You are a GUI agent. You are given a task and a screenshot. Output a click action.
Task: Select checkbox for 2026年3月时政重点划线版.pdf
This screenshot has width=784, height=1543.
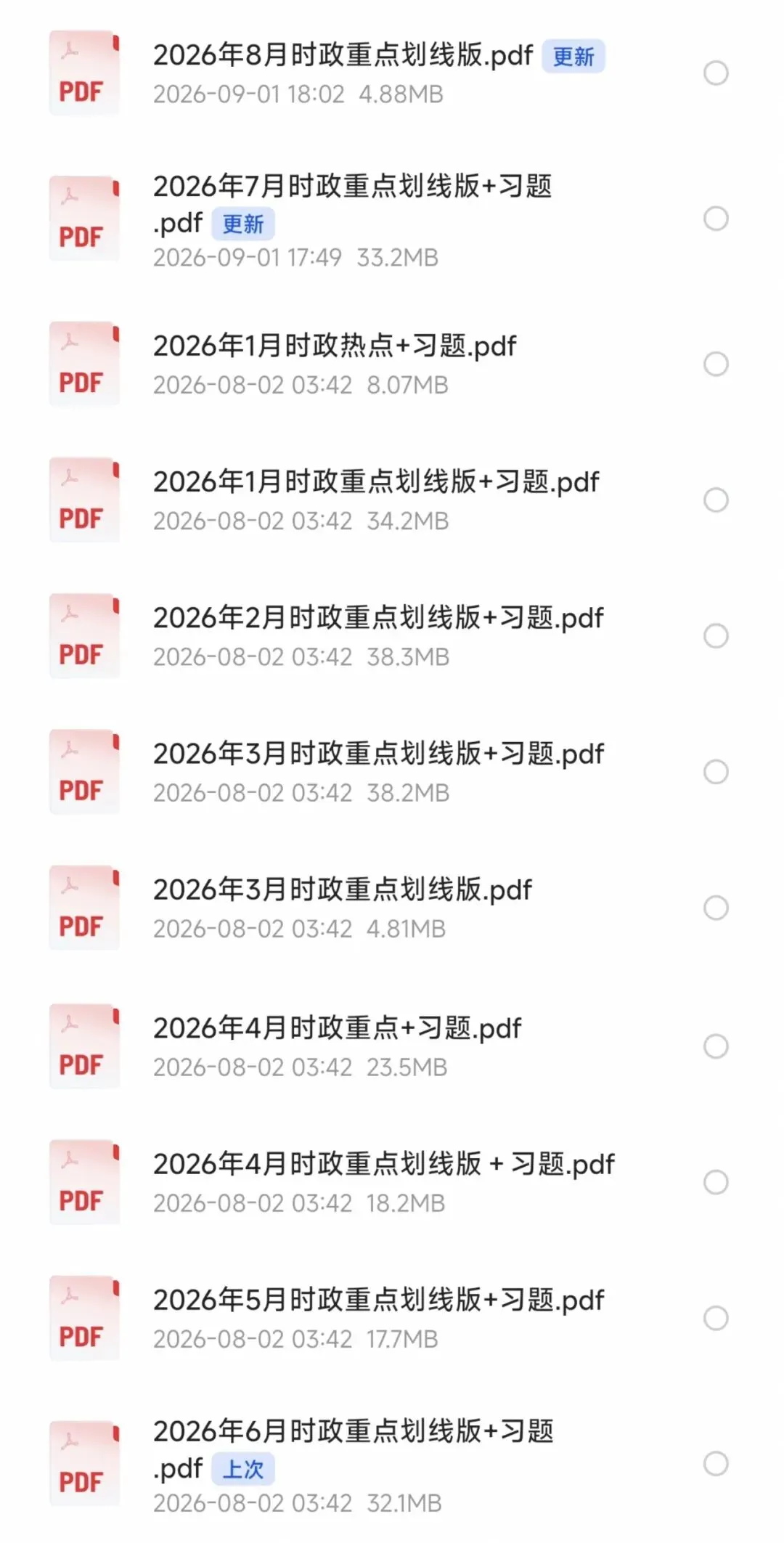tap(716, 908)
